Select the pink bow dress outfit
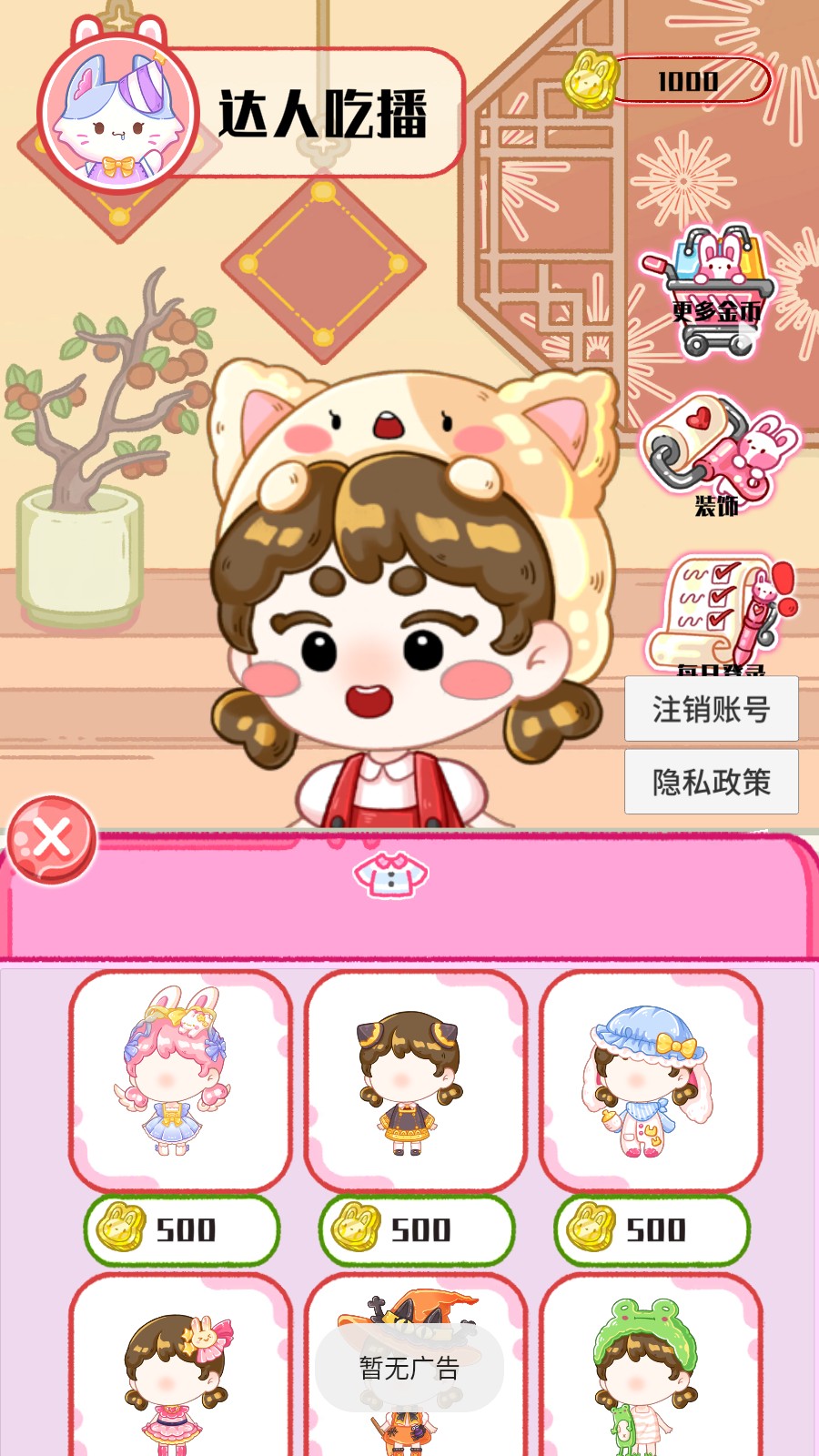The width and height of the screenshot is (819, 1456). click(180, 1374)
